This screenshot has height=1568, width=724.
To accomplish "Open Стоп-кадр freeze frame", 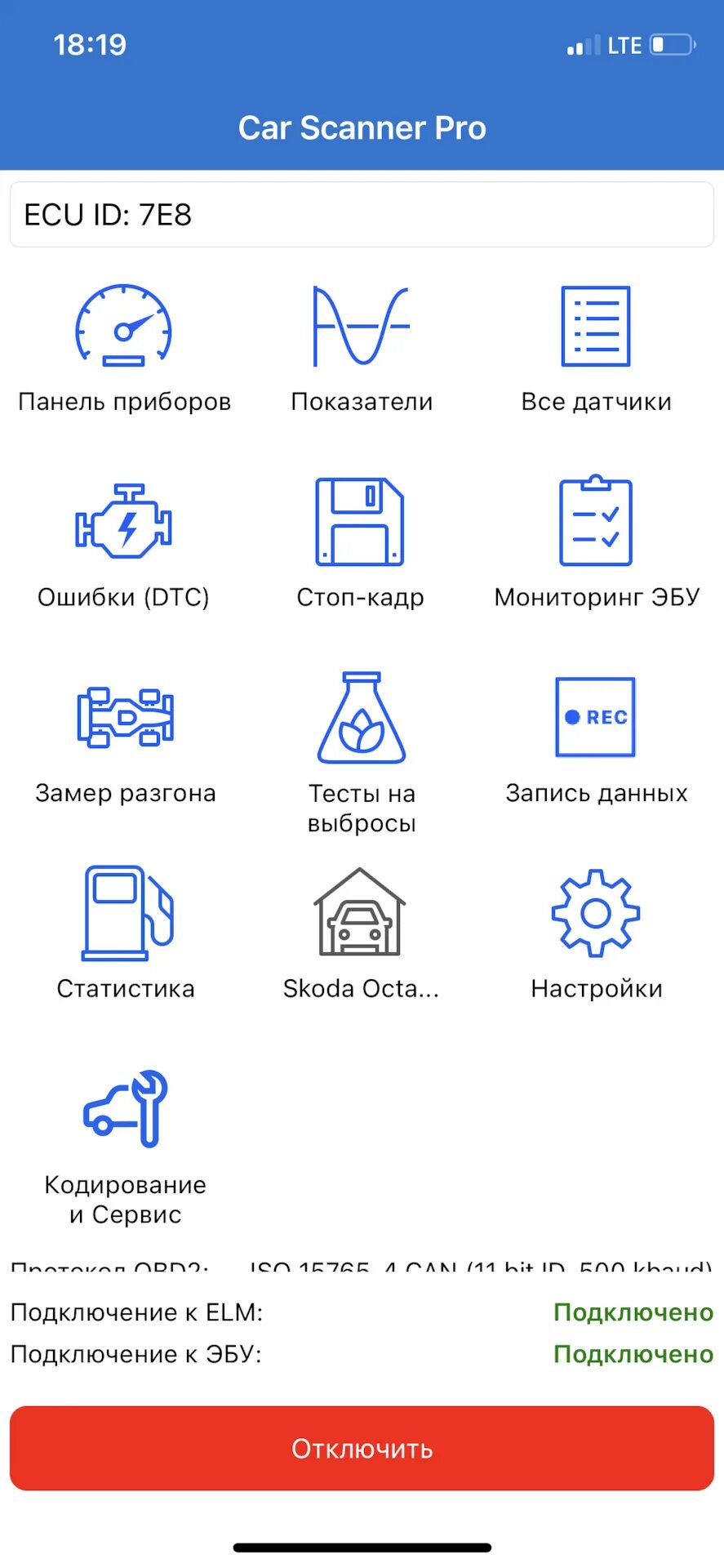I will [x=362, y=544].
